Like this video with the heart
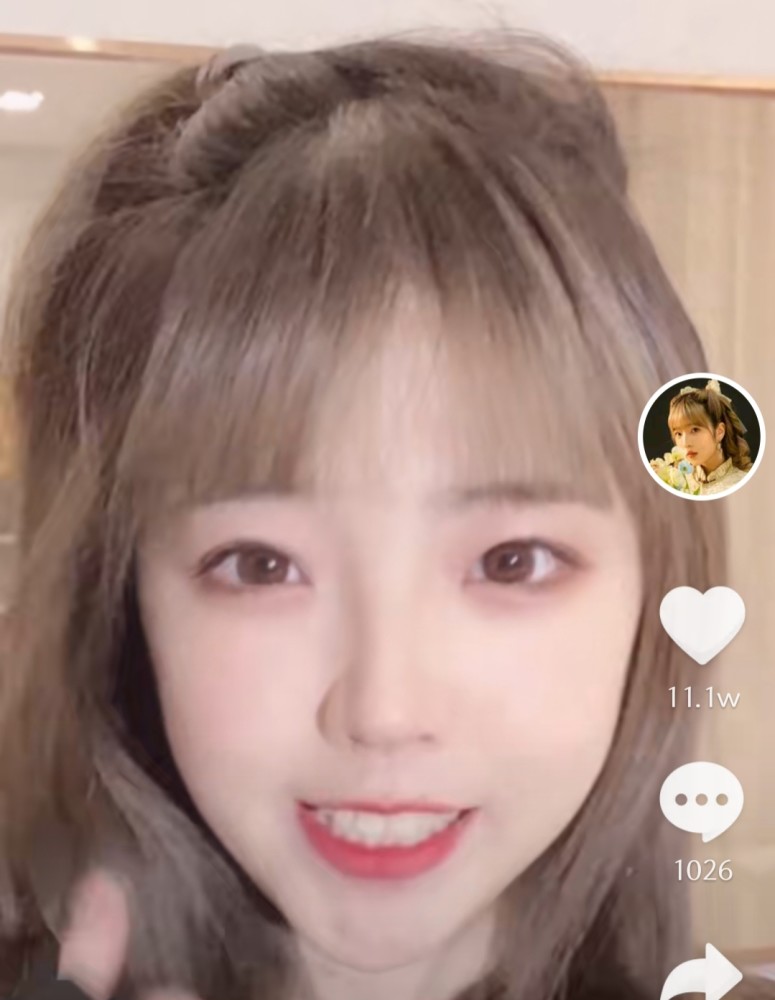This screenshot has height=1000, width=775. 702,624
